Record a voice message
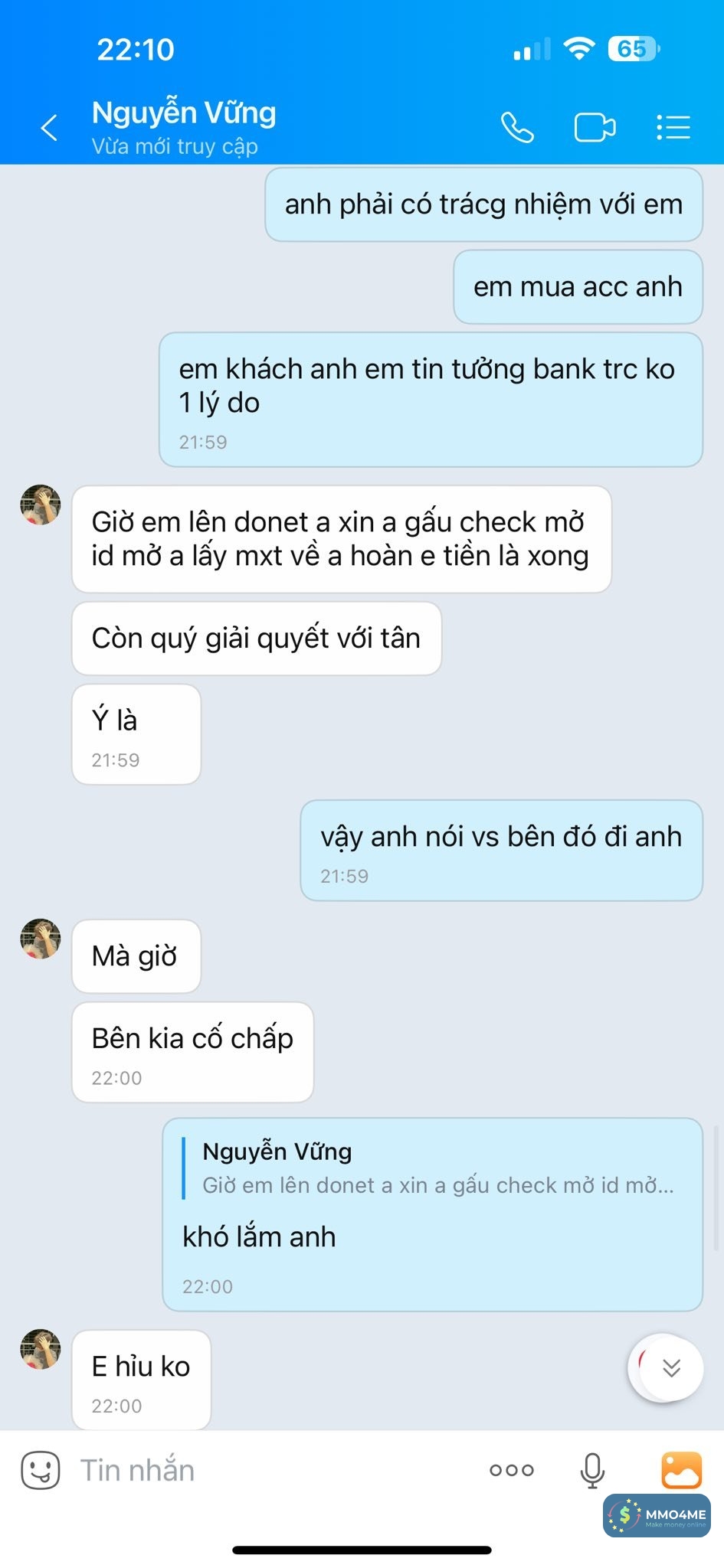This screenshot has width=724, height=1568. click(x=591, y=1470)
